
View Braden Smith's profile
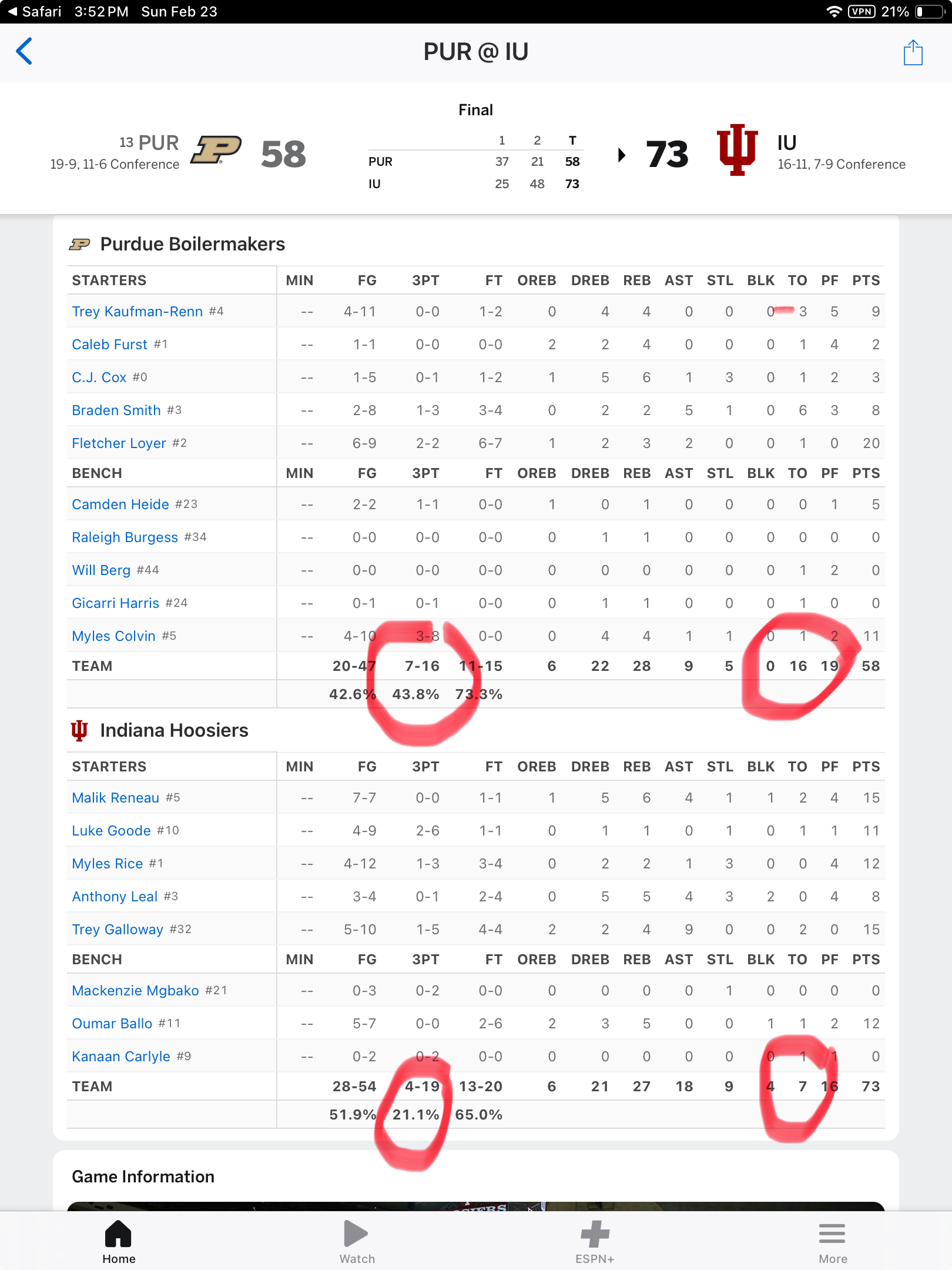pyautogui.click(x=116, y=410)
